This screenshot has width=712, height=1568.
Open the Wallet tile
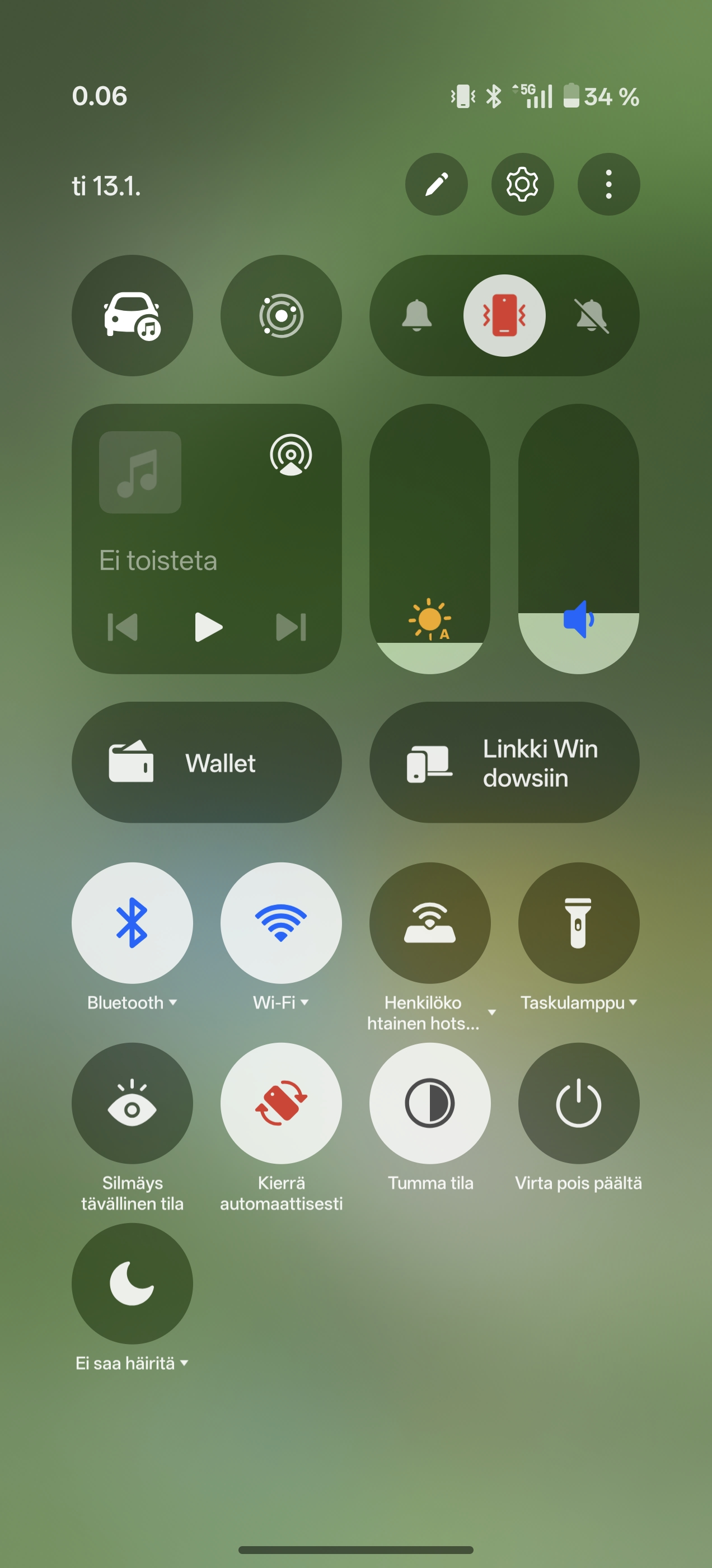point(207,762)
